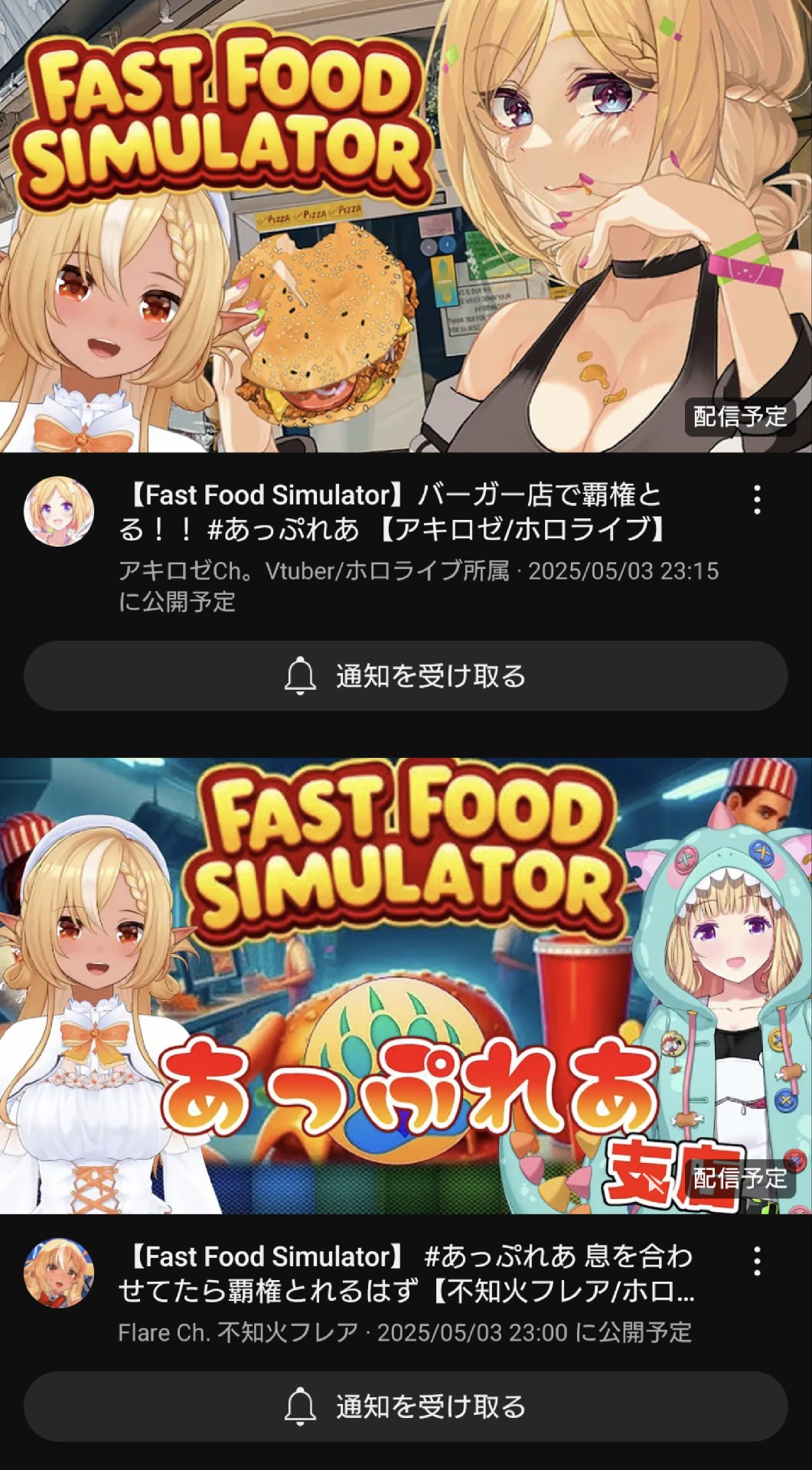Open overflow menu for 不知火フレア's stream
812x1470 pixels.
pos(756,1261)
